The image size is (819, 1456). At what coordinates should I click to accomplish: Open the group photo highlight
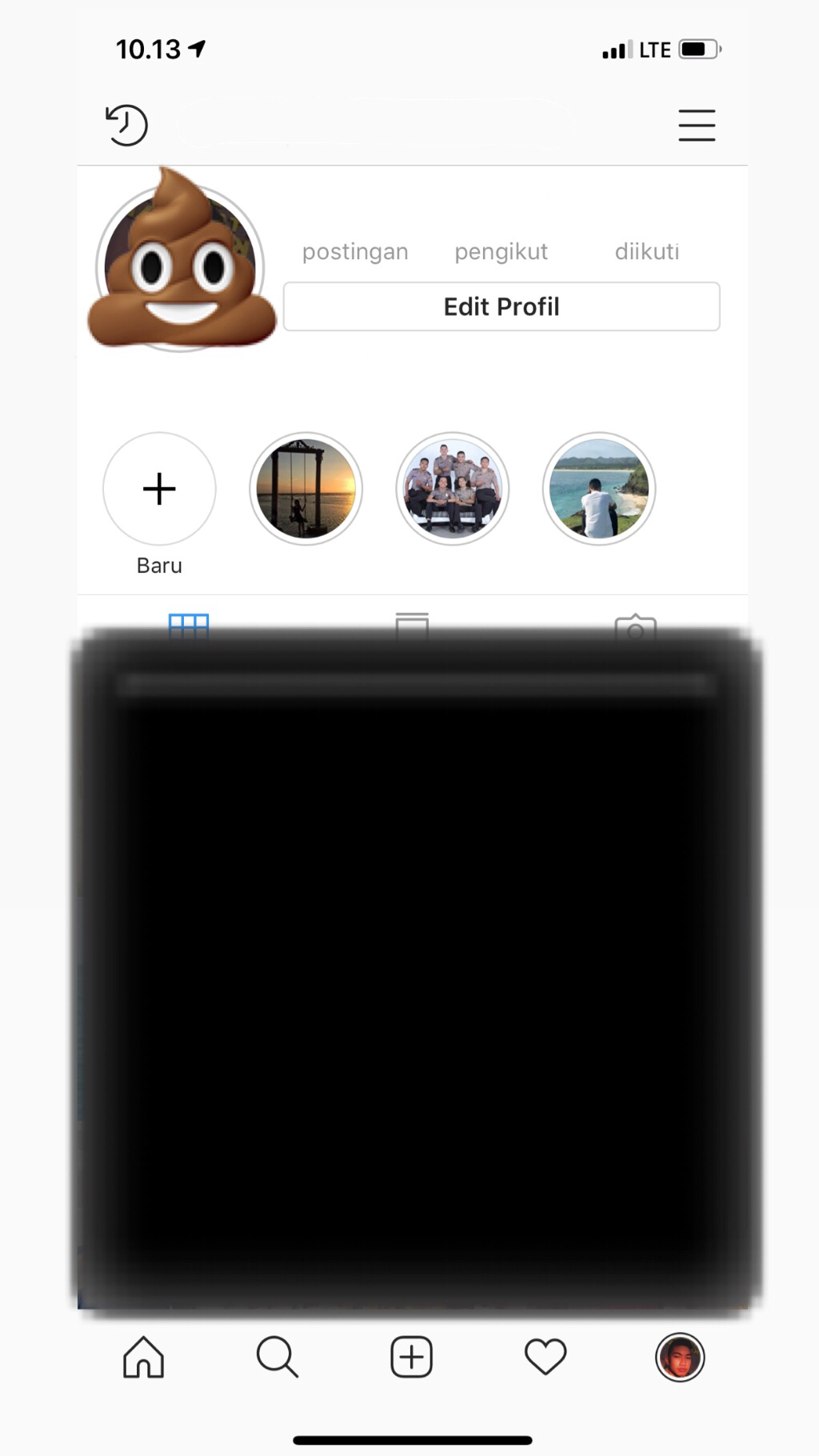pyautogui.click(x=453, y=489)
